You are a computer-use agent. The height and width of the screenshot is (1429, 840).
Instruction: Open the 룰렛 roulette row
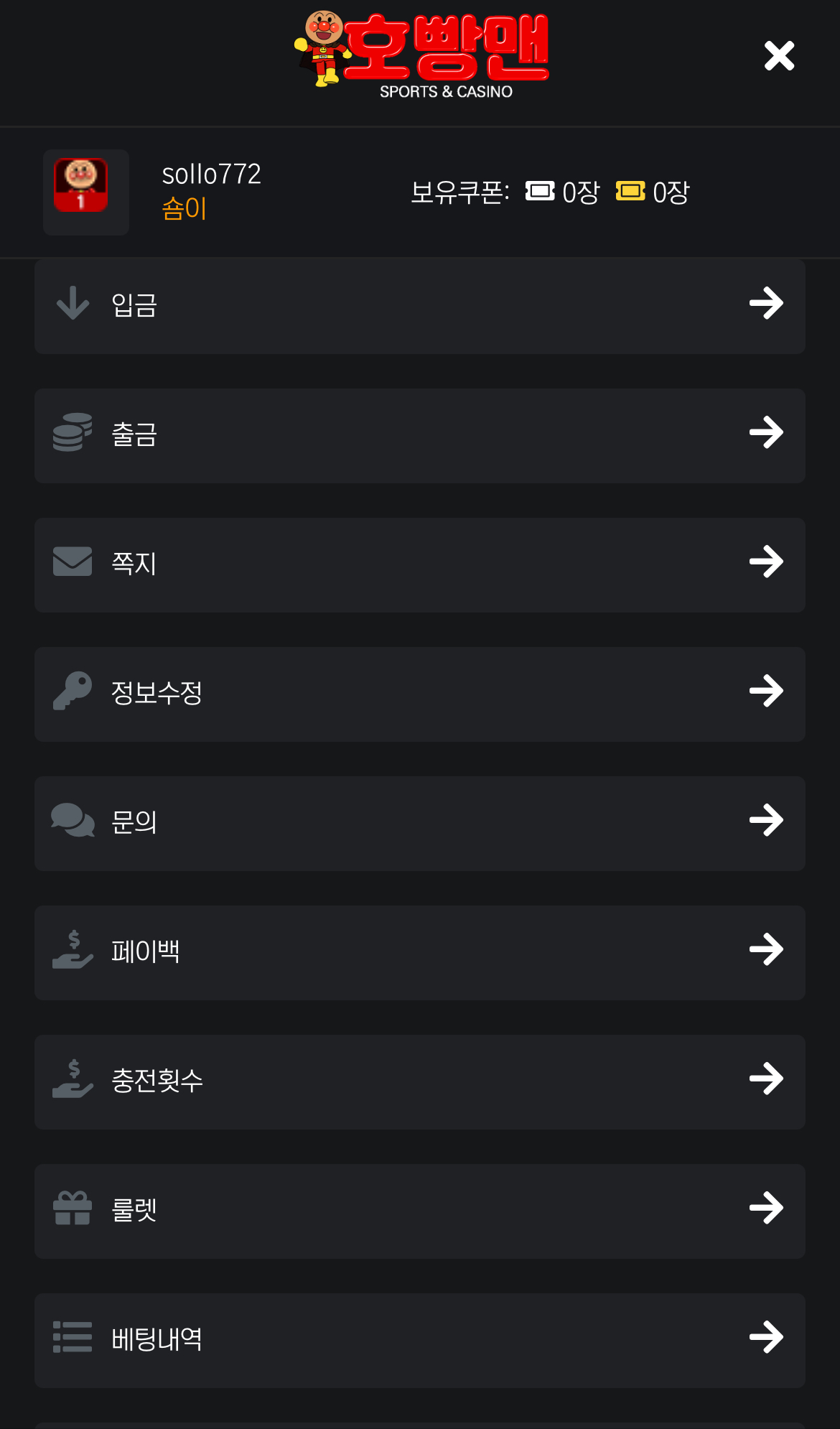pyautogui.click(x=419, y=1211)
